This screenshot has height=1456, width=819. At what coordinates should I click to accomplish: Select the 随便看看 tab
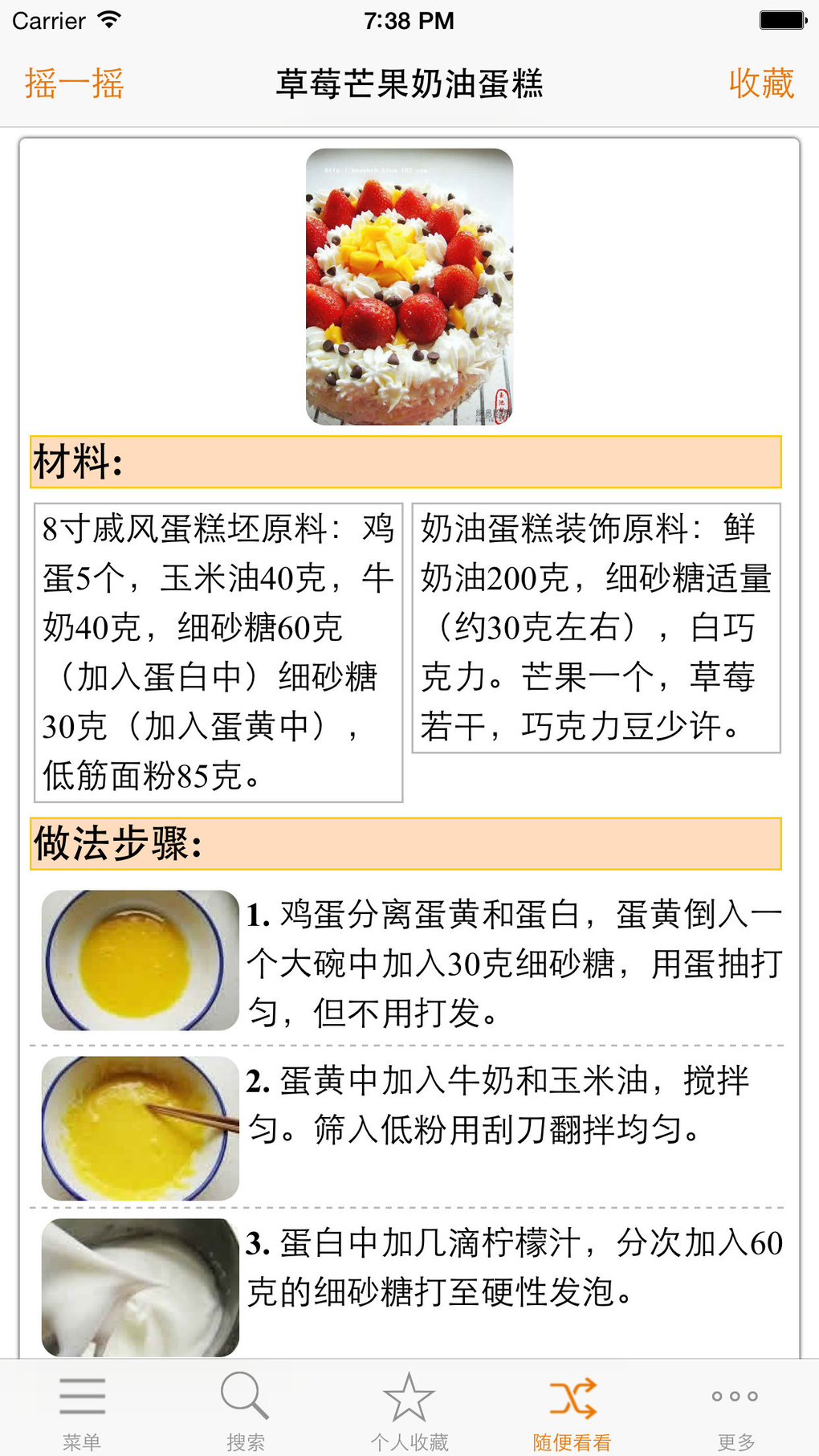tap(572, 1411)
